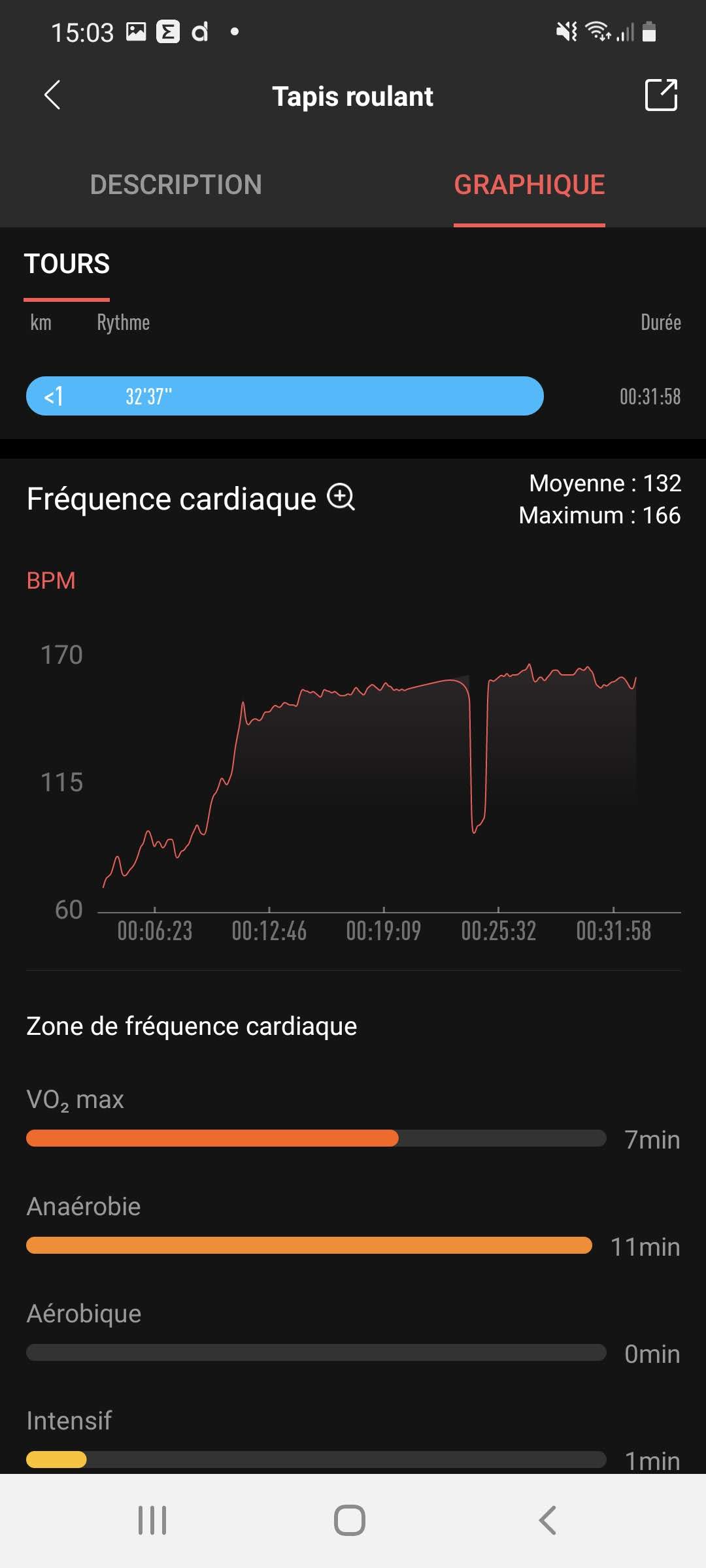Open the system recent apps view

coord(152,1520)
